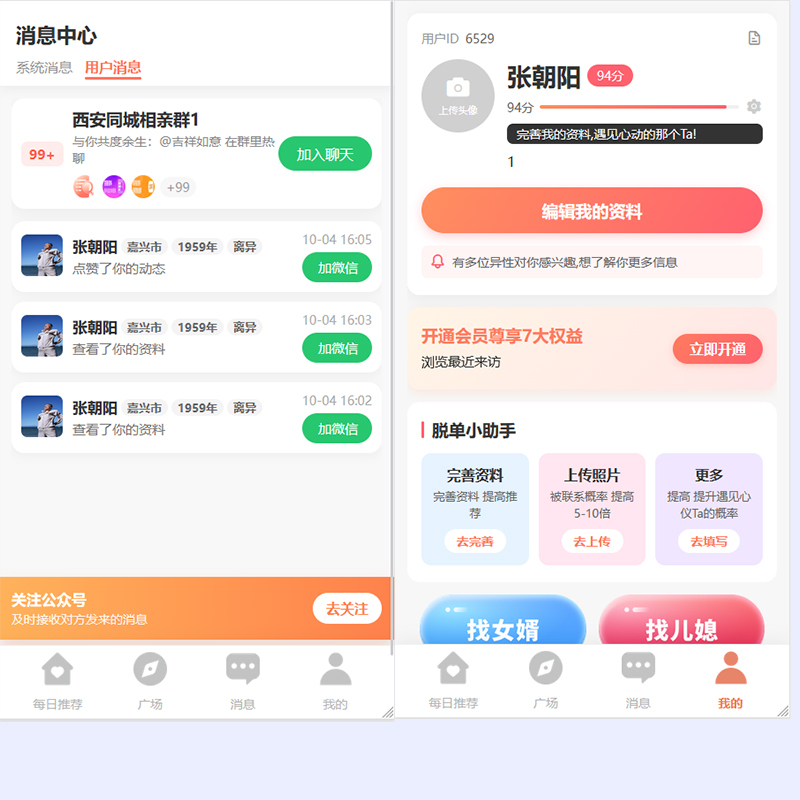The width and height of the screenshot is (800, 800).
Task: Open the gear icon beside the score bar
Action: [x=754, y=107]
